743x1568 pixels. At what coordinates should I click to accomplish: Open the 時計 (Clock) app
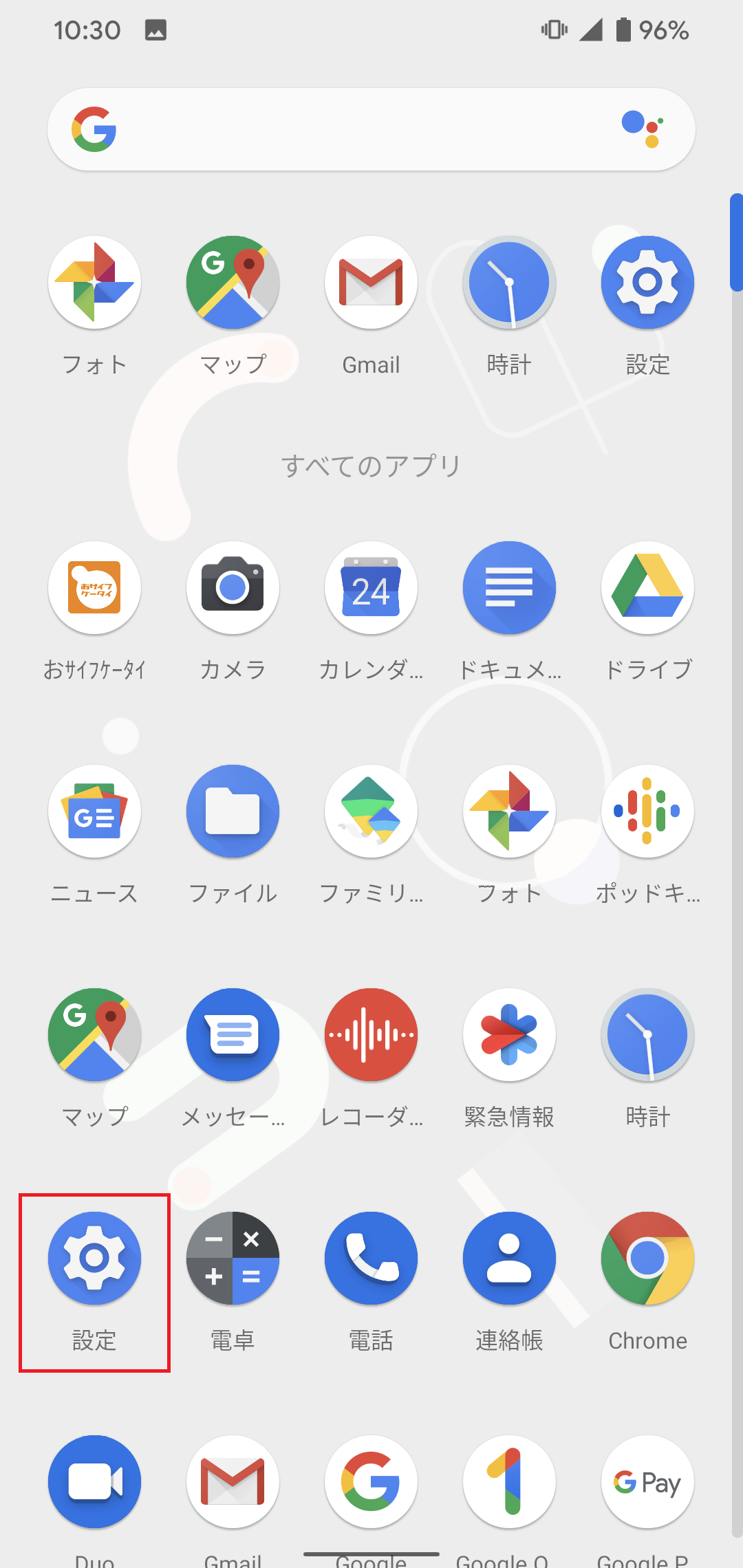click(x=647, y=1035)
